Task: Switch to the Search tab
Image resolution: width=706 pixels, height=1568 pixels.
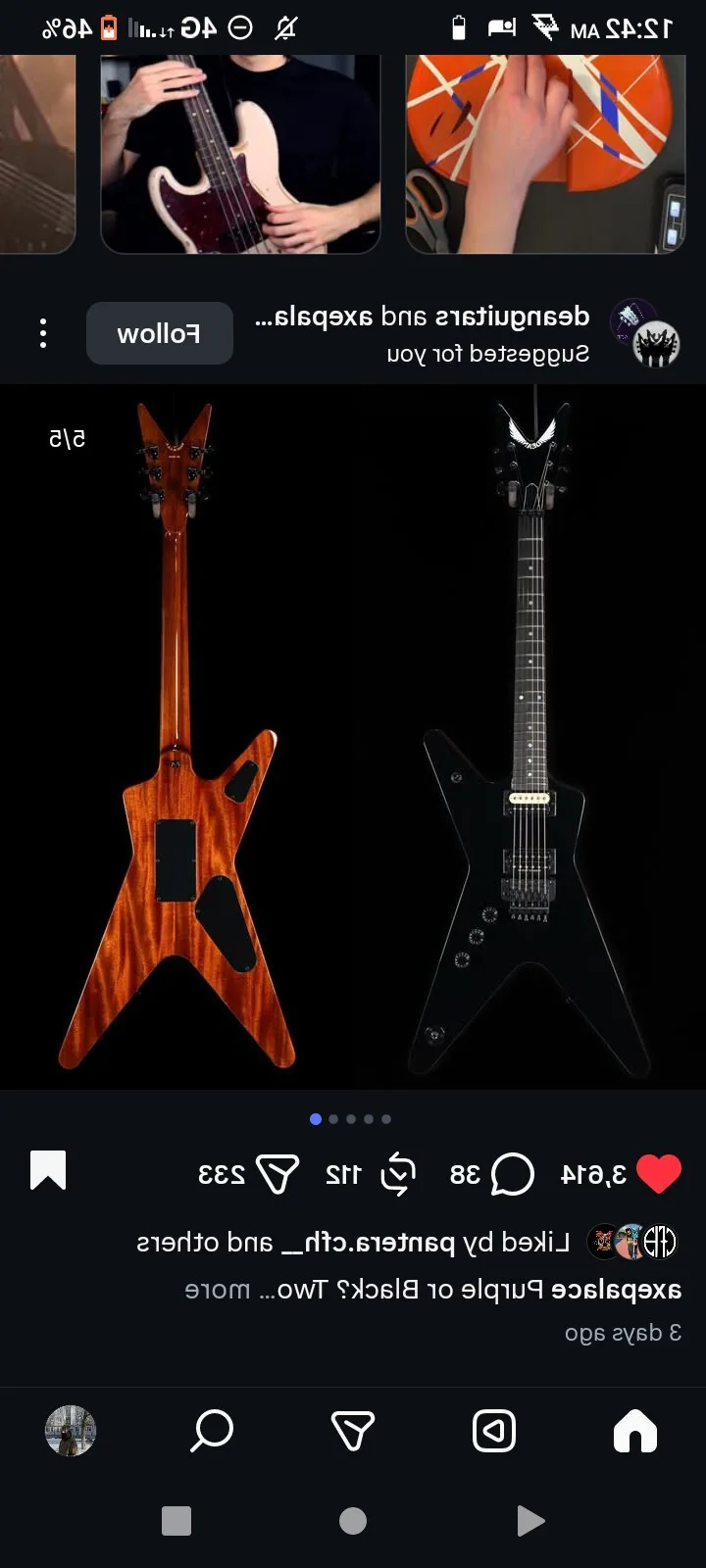Action: click(212, 1431)
